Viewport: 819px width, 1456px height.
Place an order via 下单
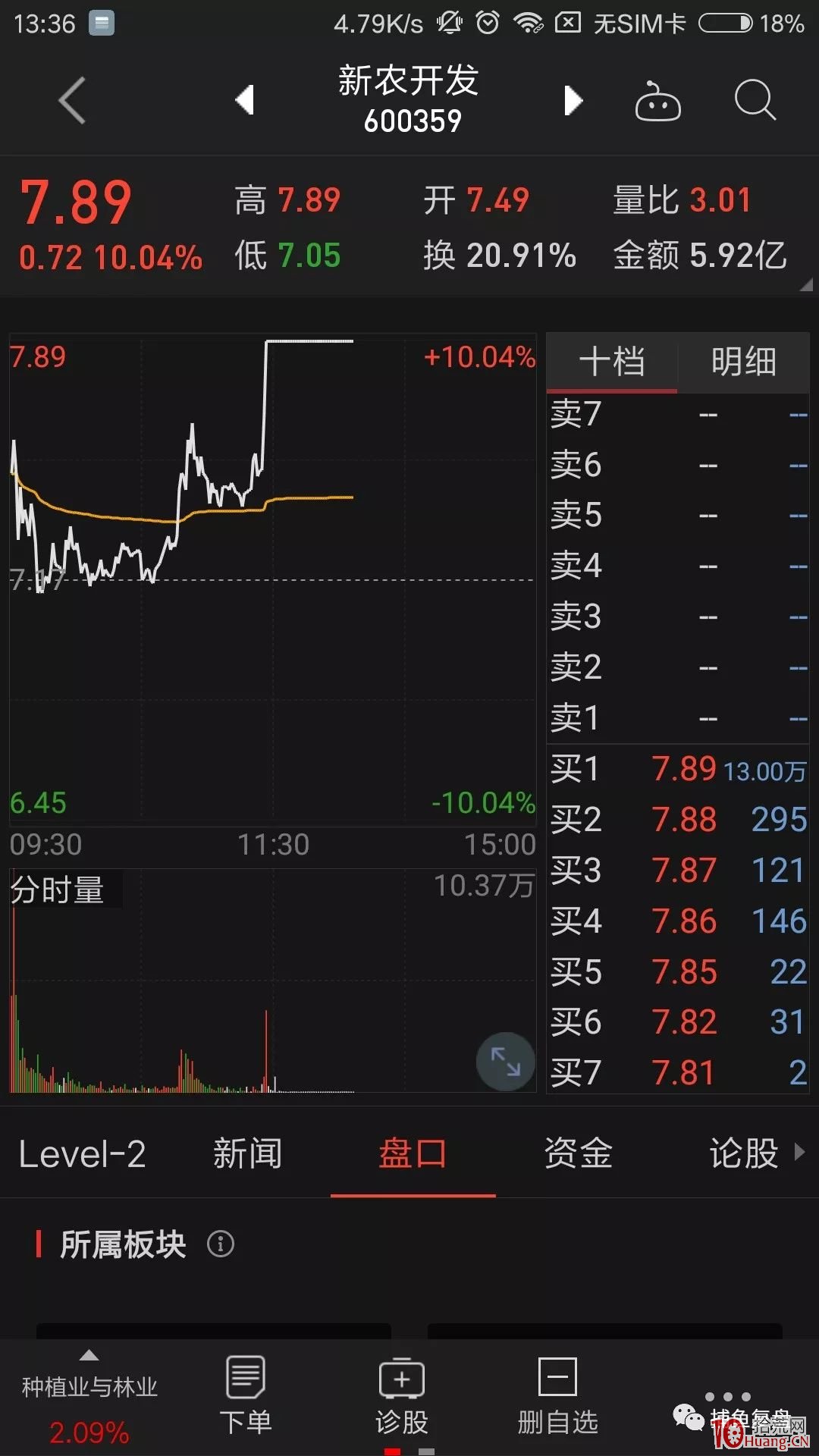click(x=246, y=1397)
